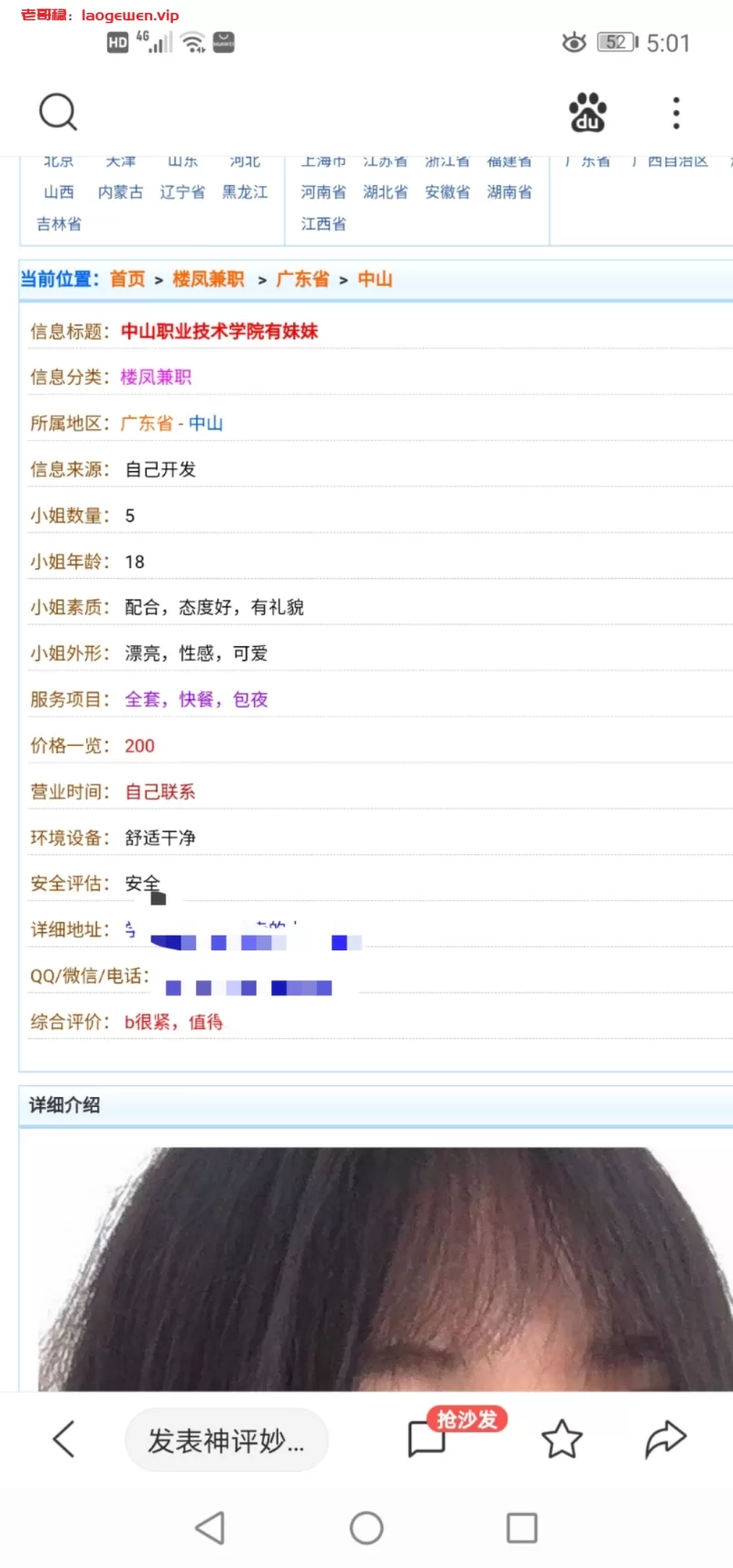Open the 山西 region link
The image size is (733, 1568).
59,192
